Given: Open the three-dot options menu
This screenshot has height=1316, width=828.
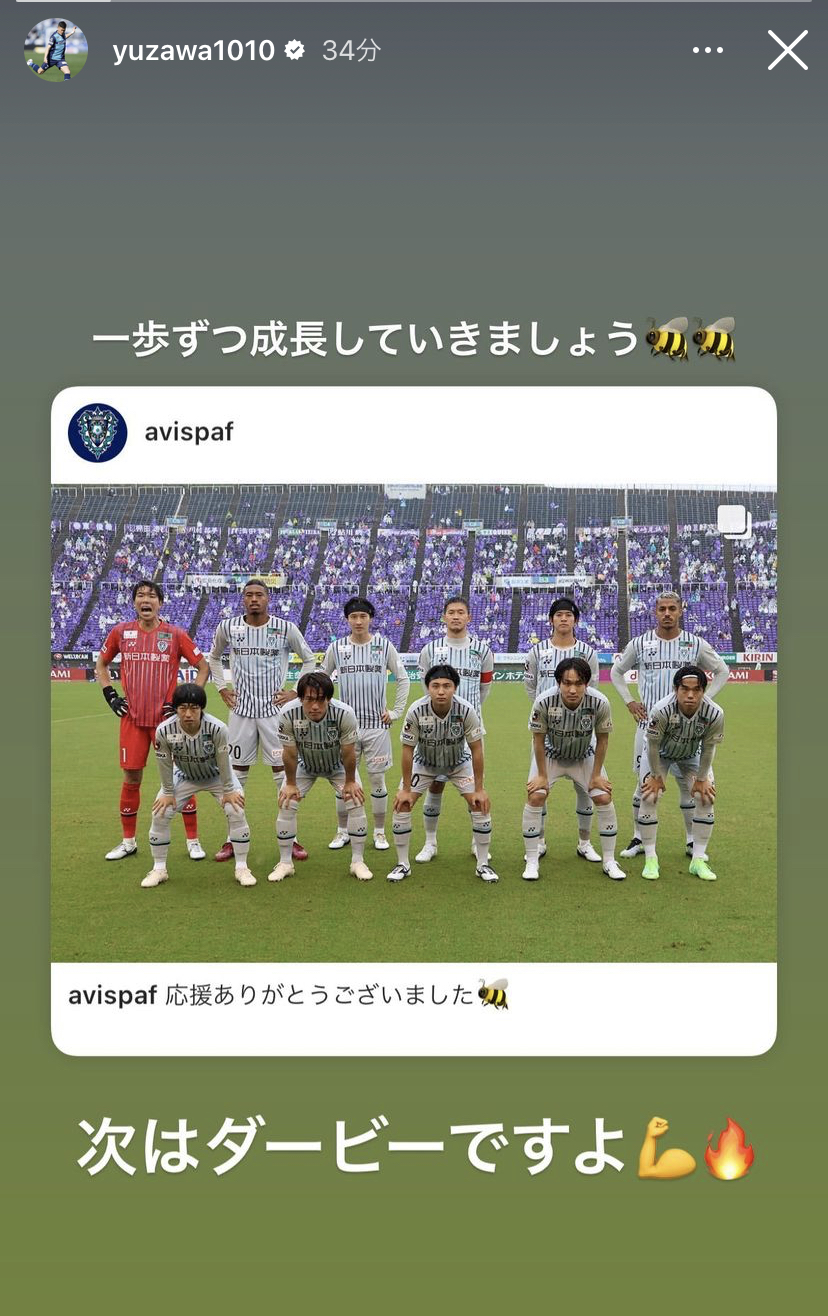Looking at the screenshot, I should point(708,50).
